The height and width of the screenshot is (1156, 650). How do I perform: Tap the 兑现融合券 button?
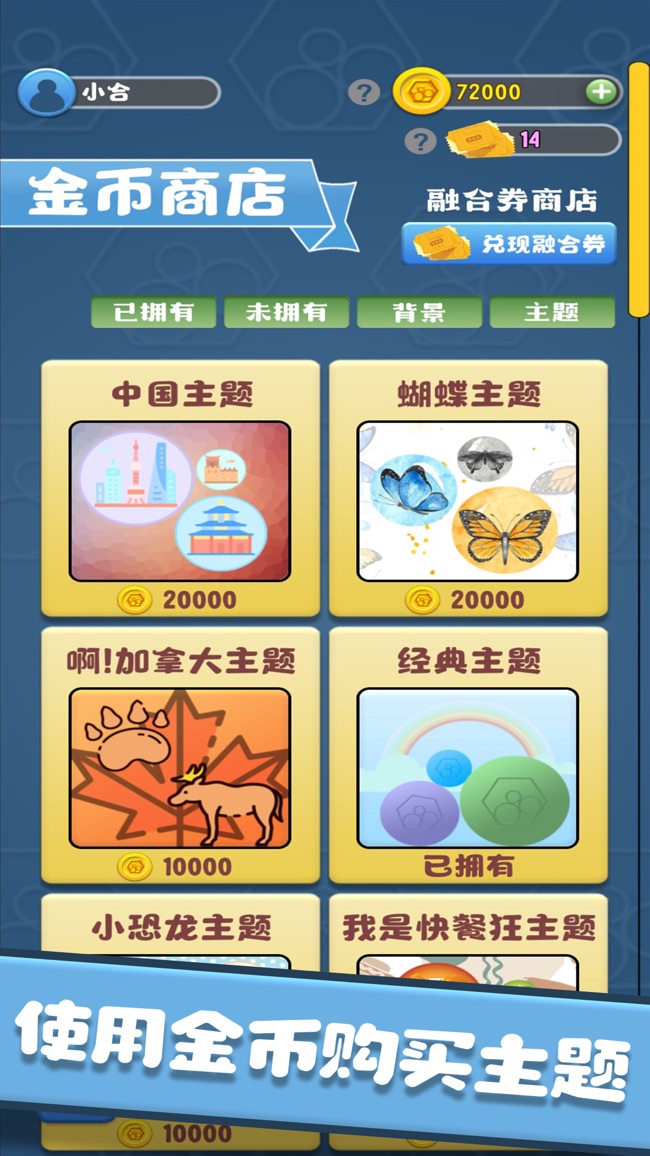(x=508, y=244)
